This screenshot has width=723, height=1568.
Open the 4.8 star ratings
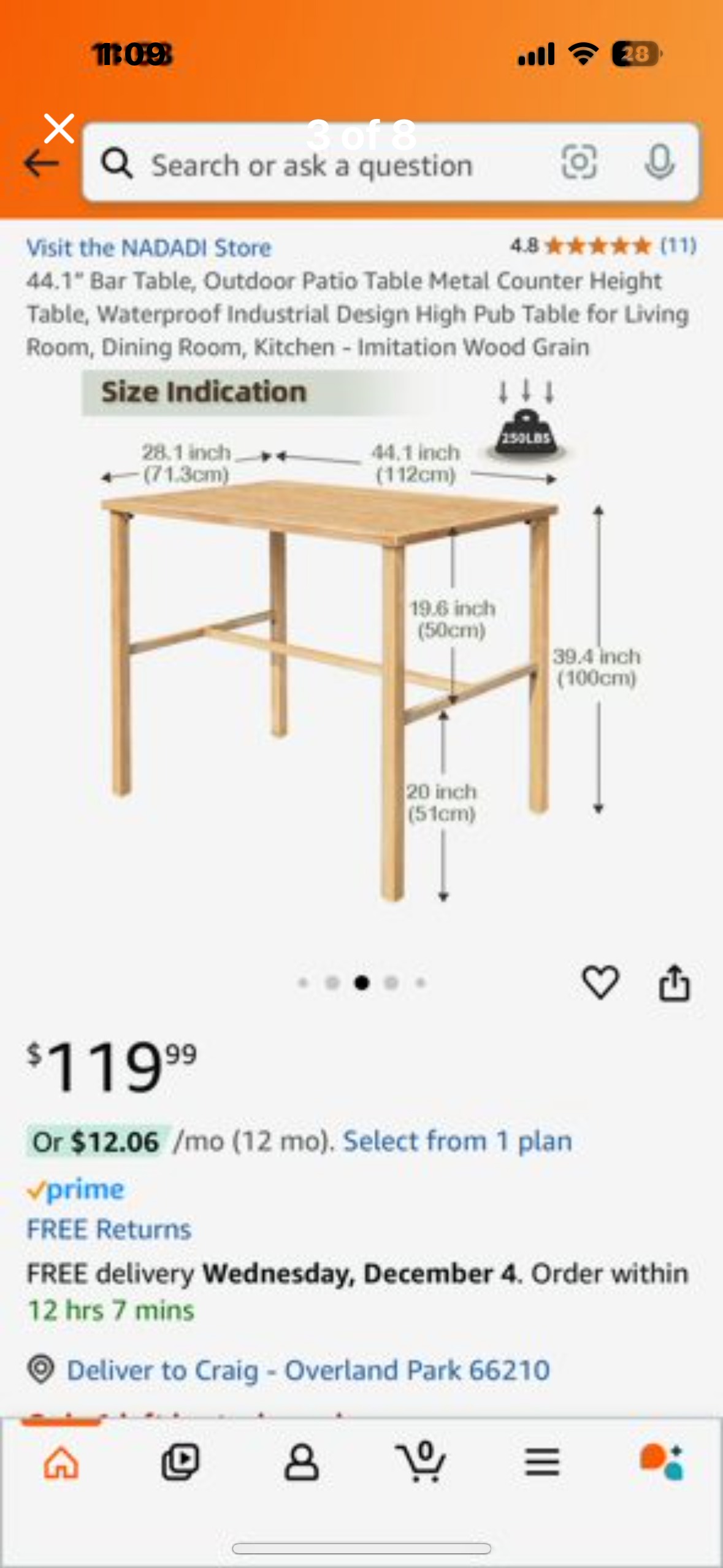pyautogui.click(x=602, y=246)
